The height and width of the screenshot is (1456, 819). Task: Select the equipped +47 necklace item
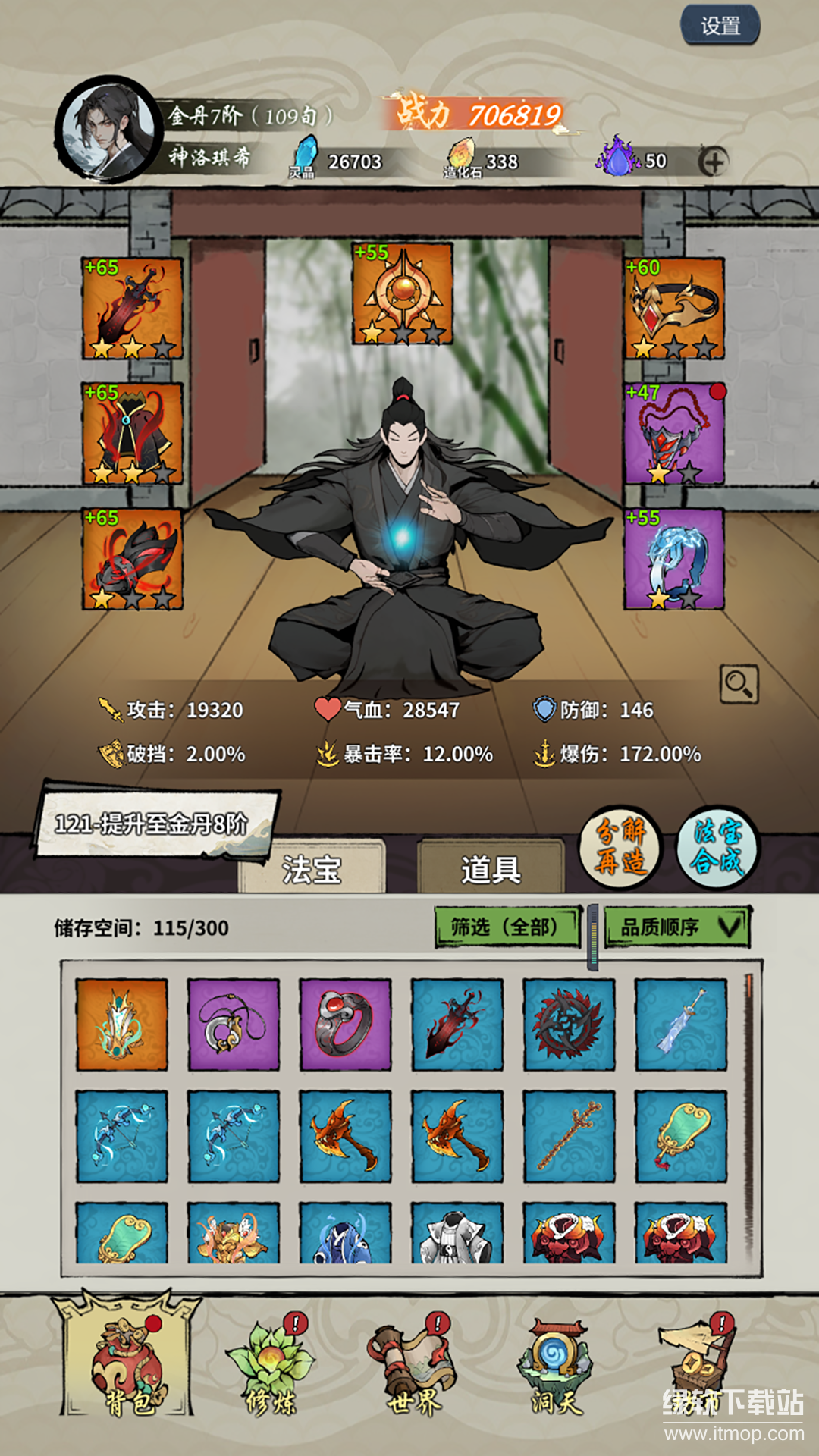[x=674, y=435]
